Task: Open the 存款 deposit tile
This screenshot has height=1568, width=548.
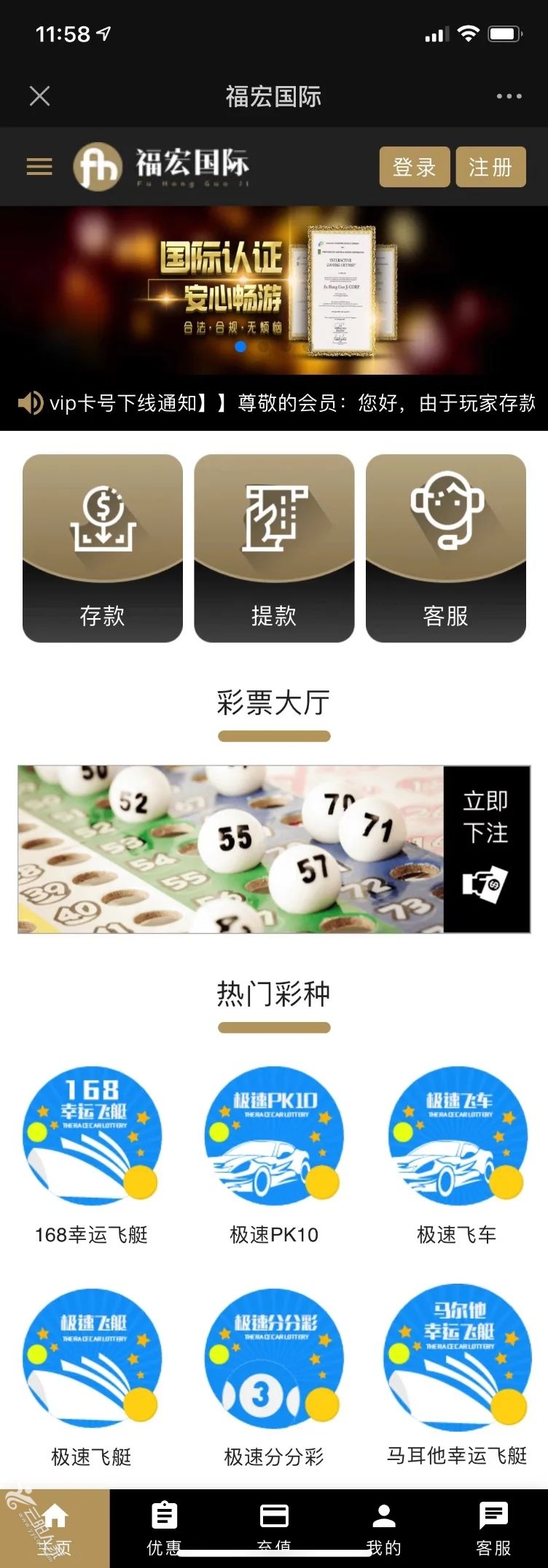Action: coord(103,547)
